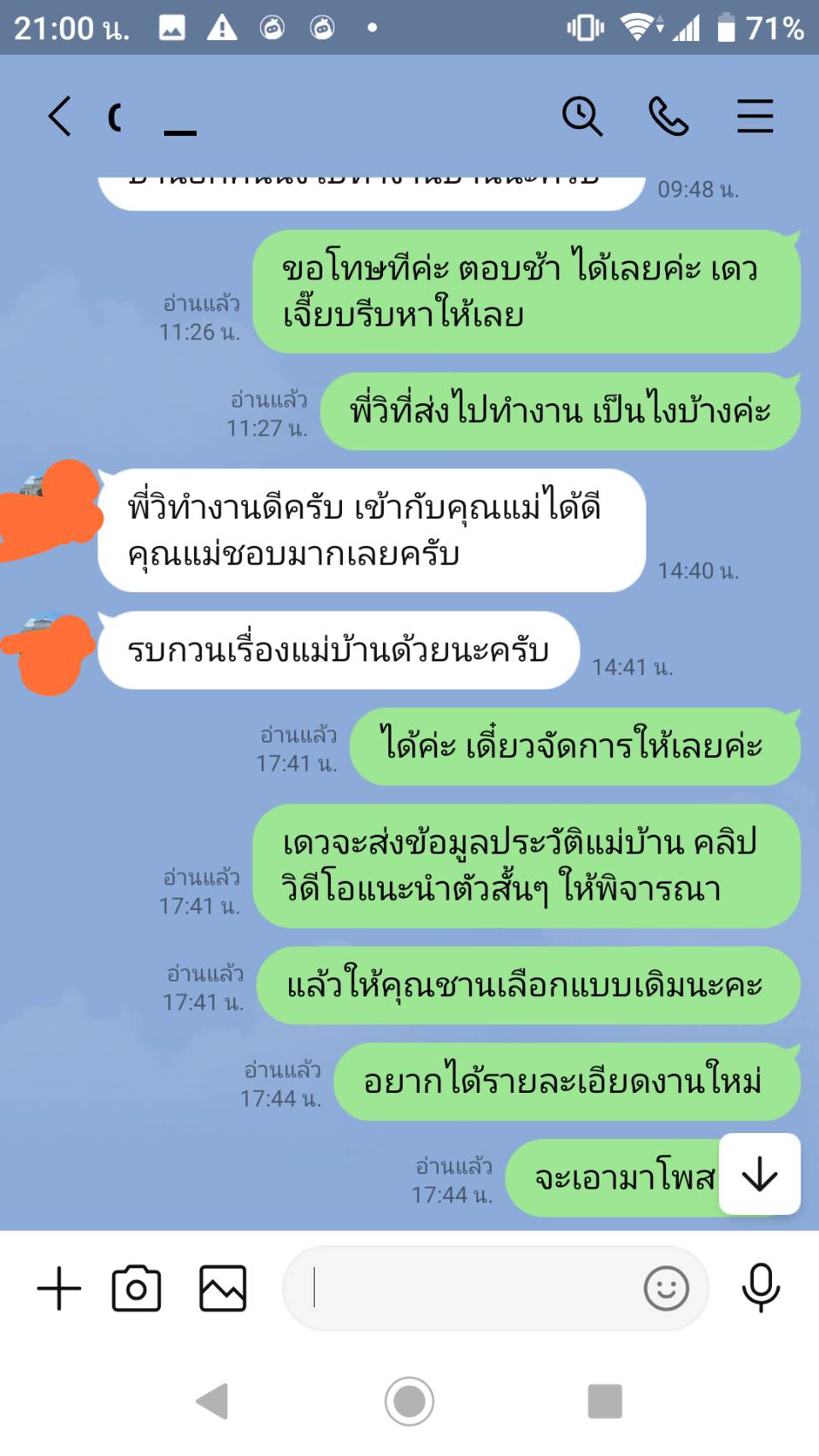
Task: Open the emoji and sticker picker
Action: pyautogui.click(x=666, y=1289)
